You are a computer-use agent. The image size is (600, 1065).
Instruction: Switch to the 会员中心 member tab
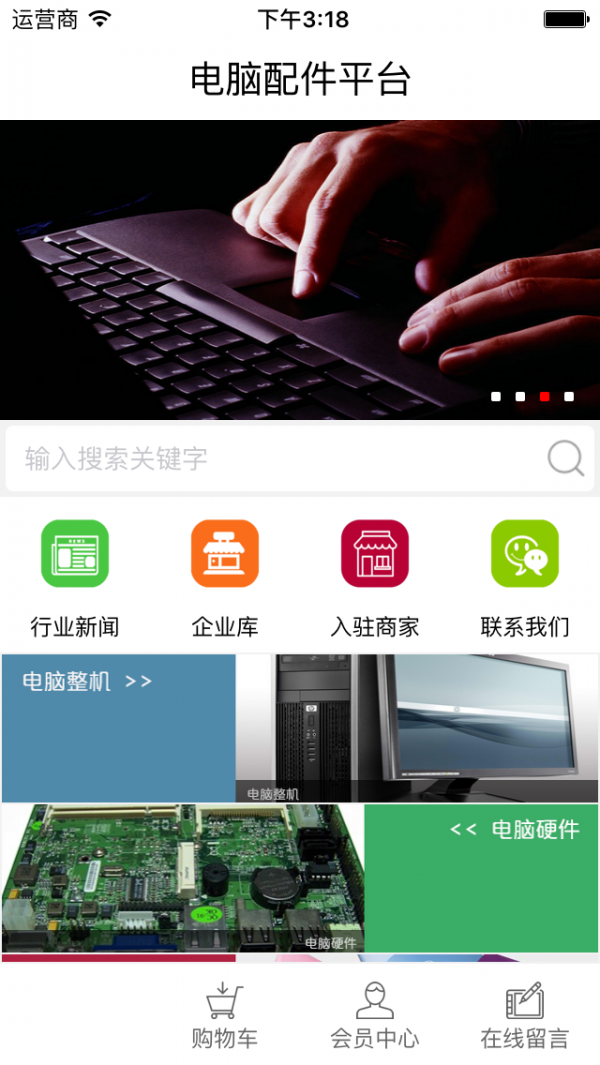(x=375, y=1015)
